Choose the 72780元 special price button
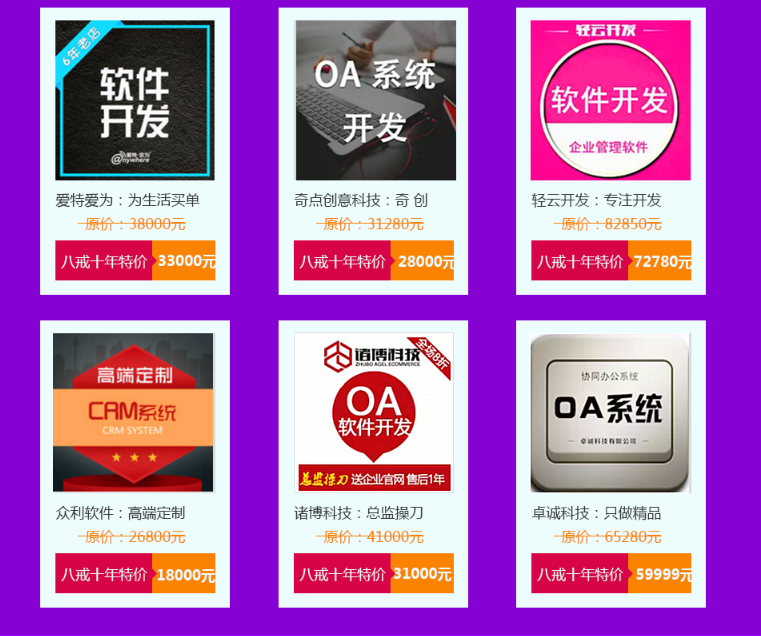 click(611, 261)
